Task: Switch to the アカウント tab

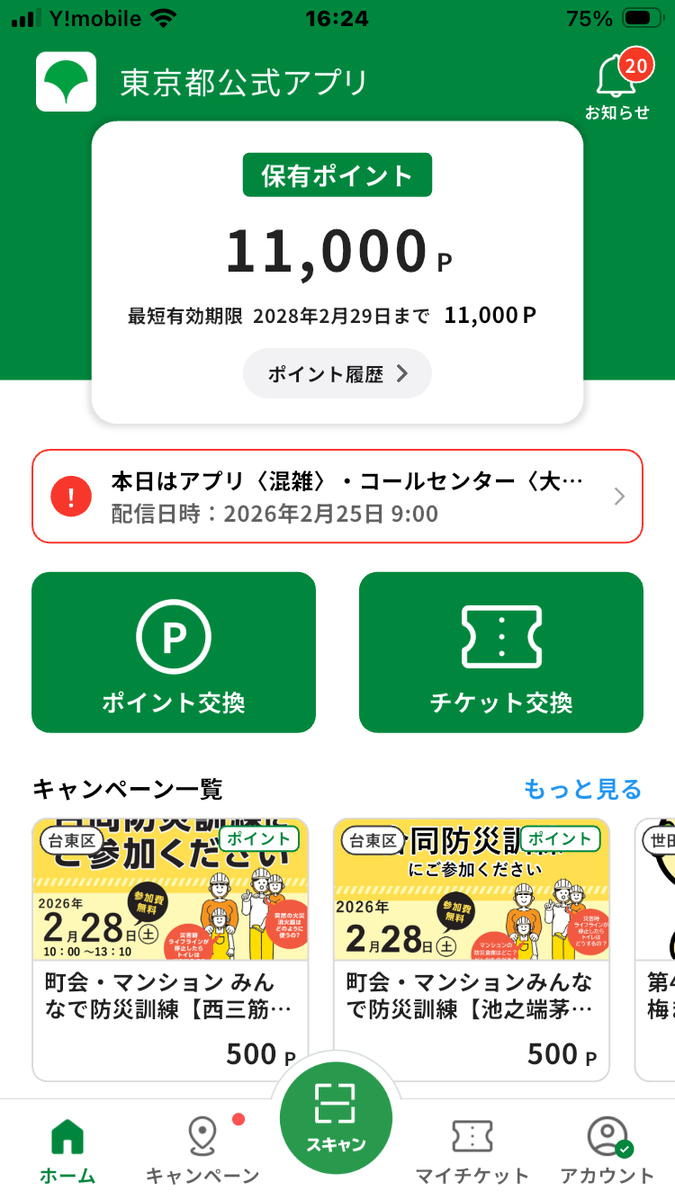Action: pos(606,1152)
